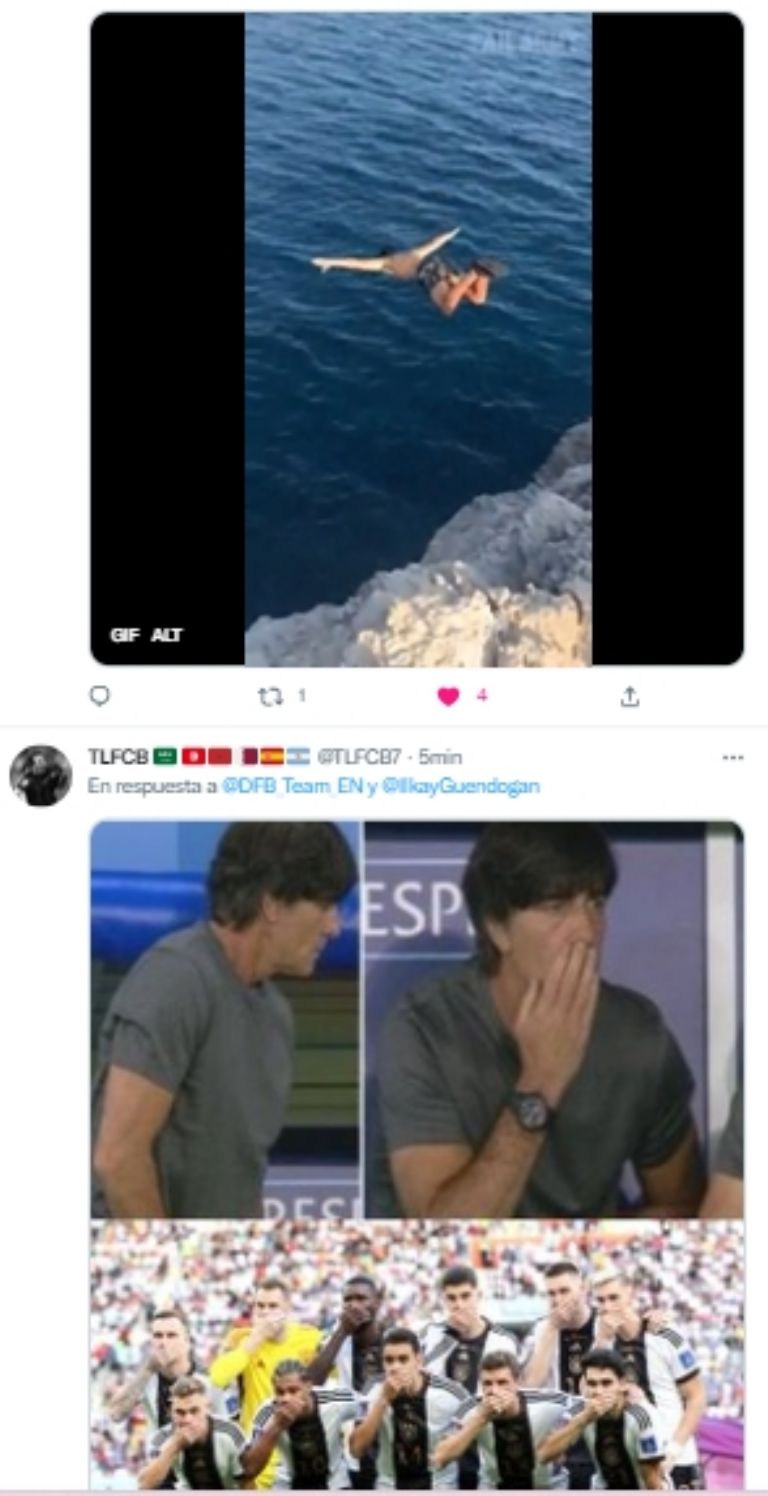Reply to the diving GIF tweet
The height and width of the screenshot is (1496, 768).
tap(100, 697)
